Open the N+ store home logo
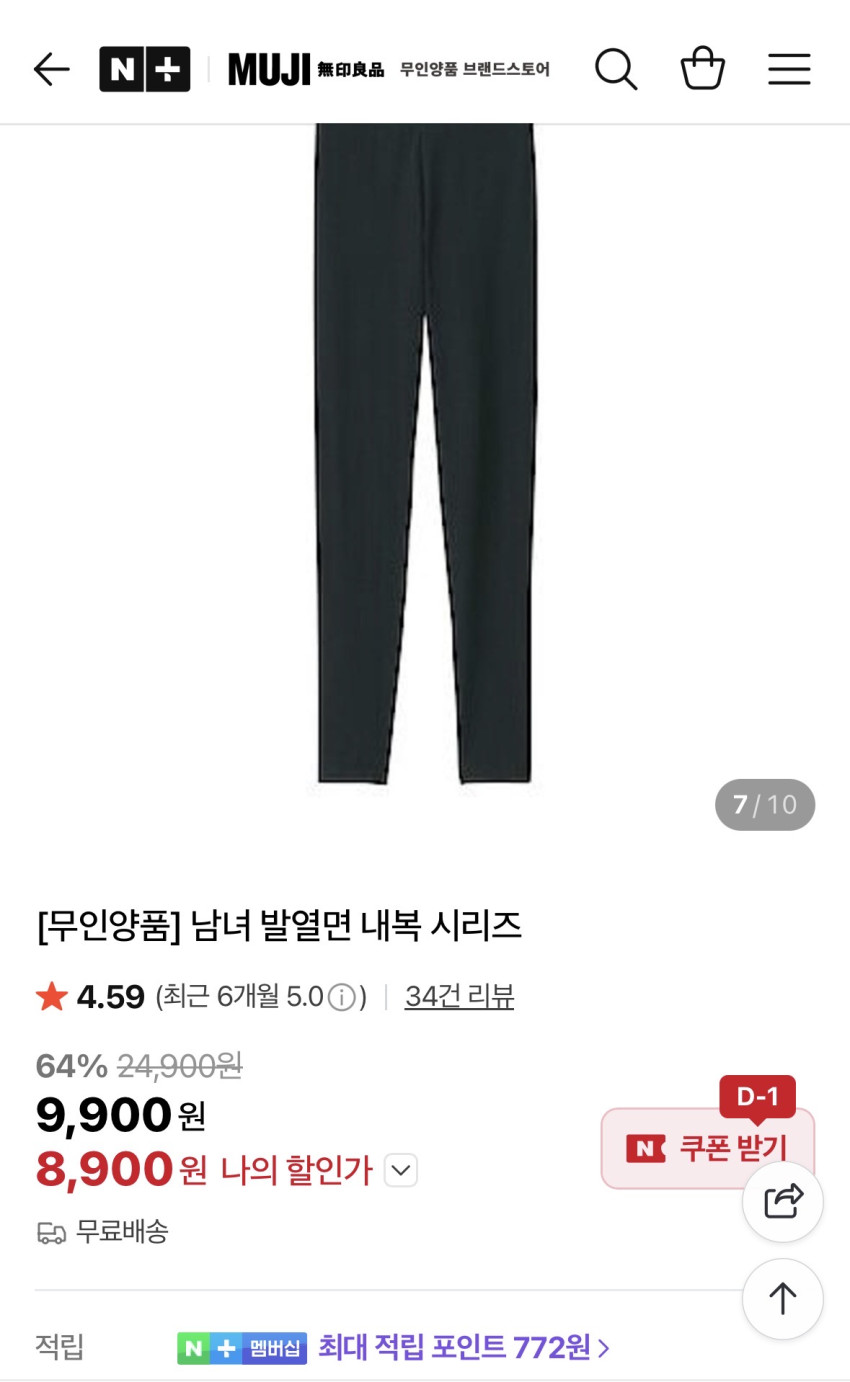Screen dimensions: 850x1382 pyautogui.click(x=144, y=69)
